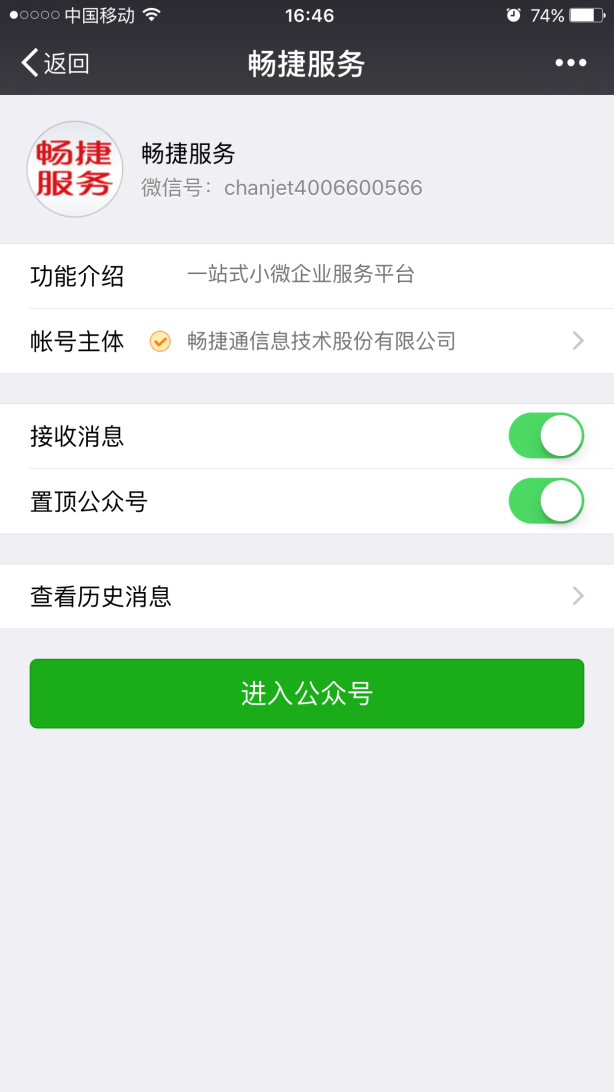The width and height of the screenshot is (614, 1092).
Task: Disable the 置顶公众号 switch
Action: coord(546,501)
